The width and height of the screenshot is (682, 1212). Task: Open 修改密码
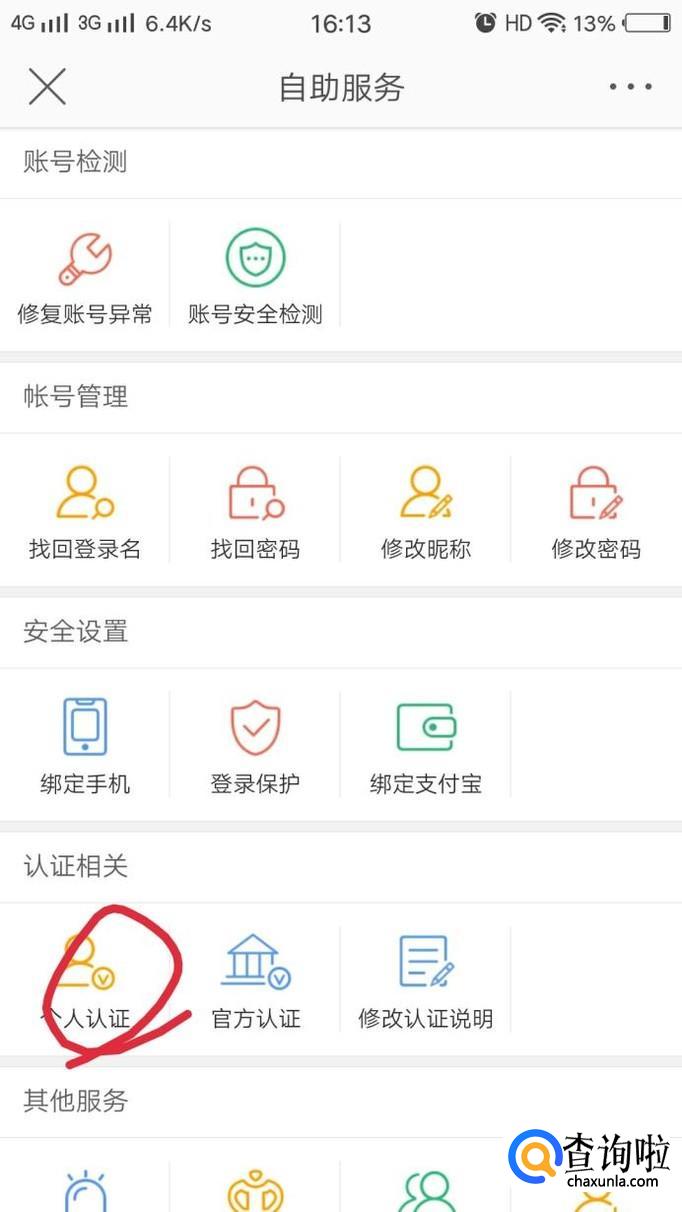click(596, 511)
